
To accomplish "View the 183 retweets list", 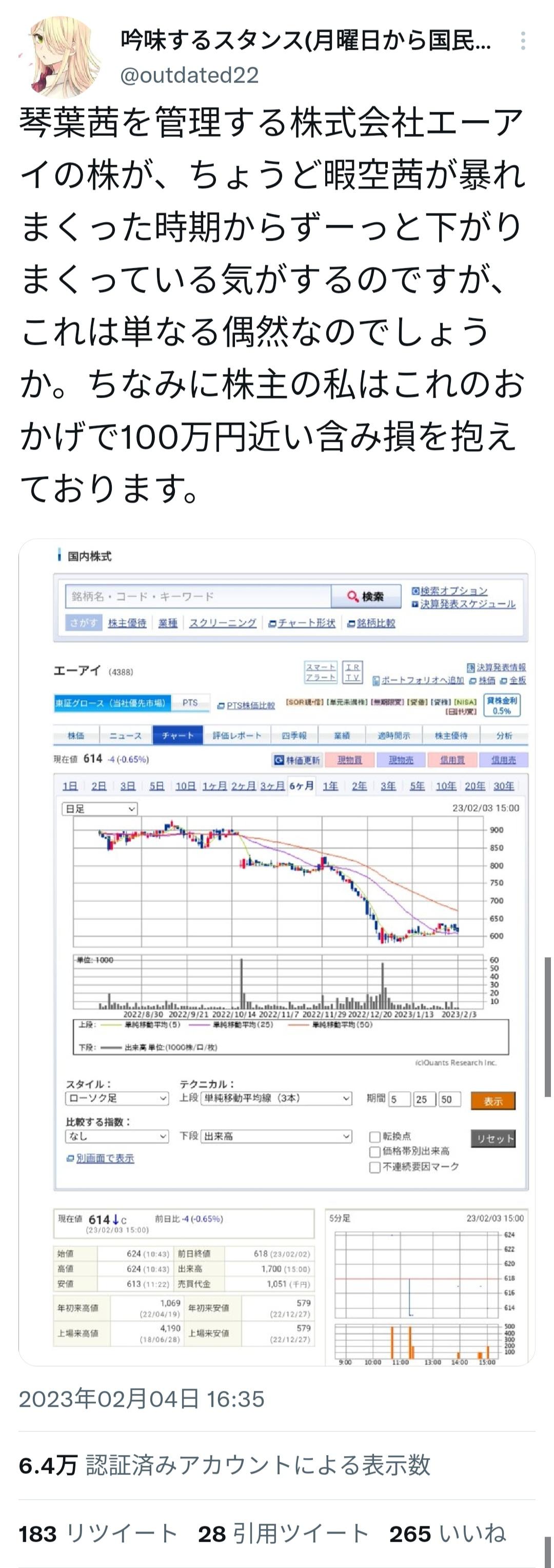I will pos(98,1533).
